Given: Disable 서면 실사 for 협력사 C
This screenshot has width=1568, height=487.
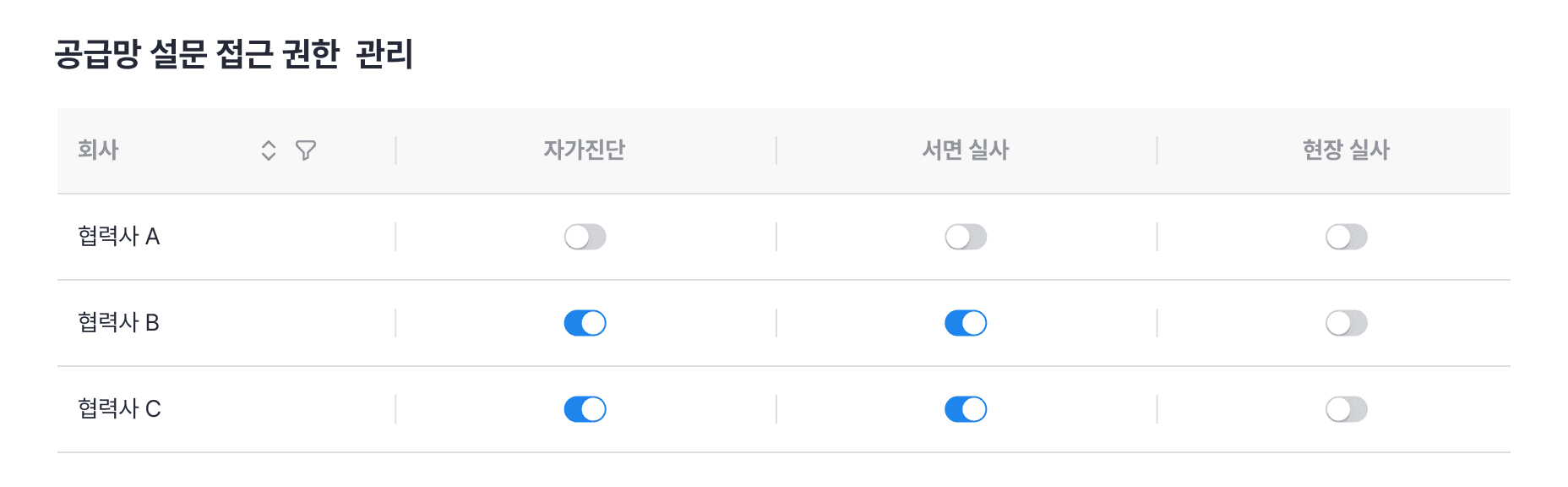Looking at the screenshot, I should [x=966, y=409].
